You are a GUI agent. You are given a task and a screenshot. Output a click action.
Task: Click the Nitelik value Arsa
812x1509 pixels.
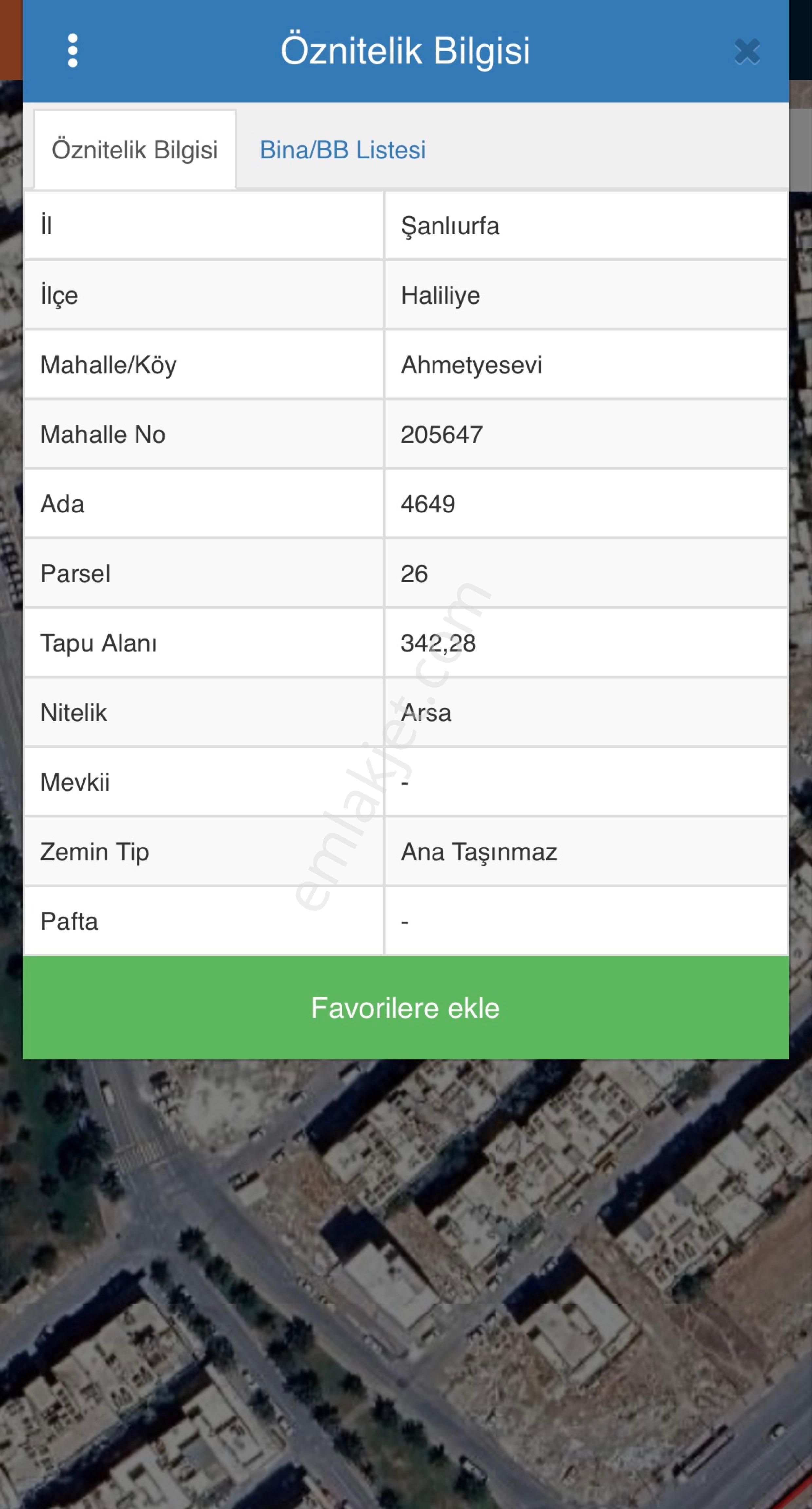click(426, 712)
